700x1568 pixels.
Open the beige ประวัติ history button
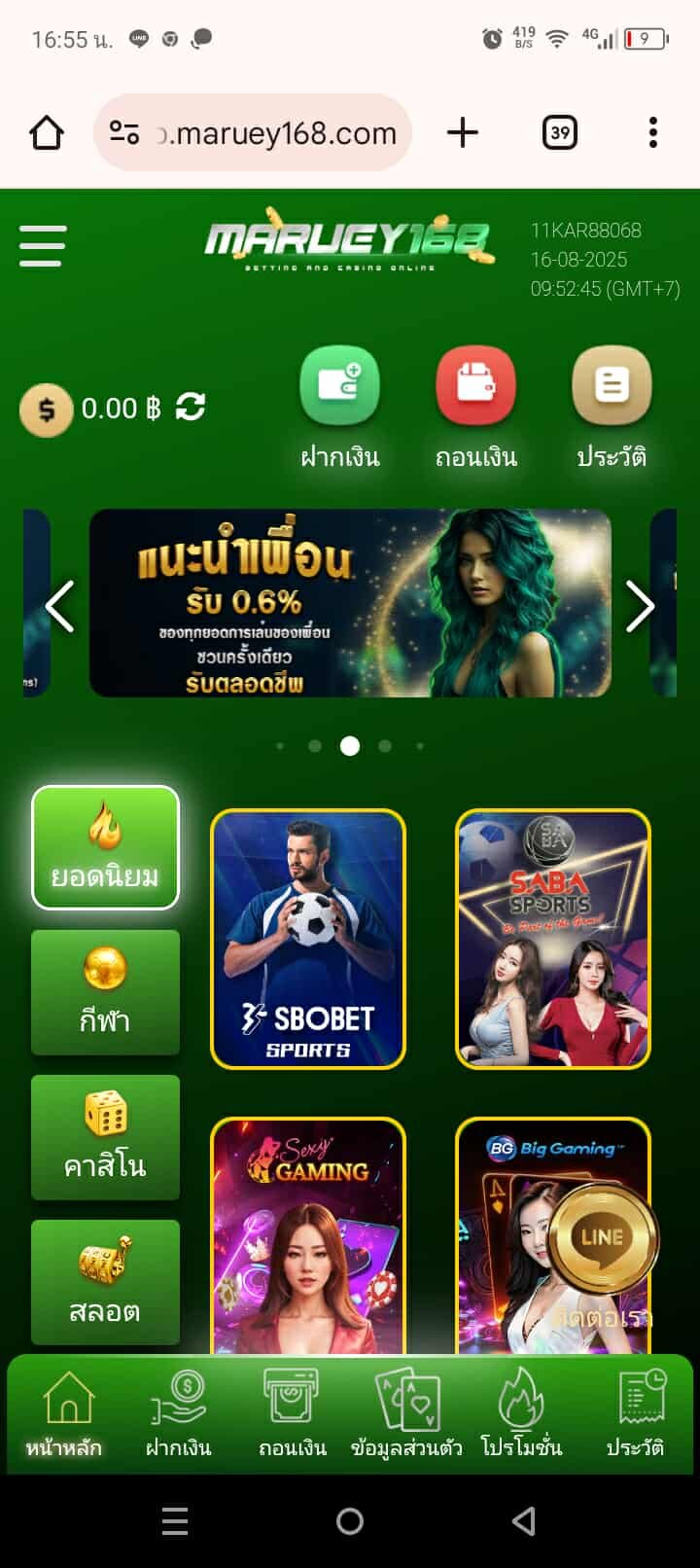pos(612,387)
